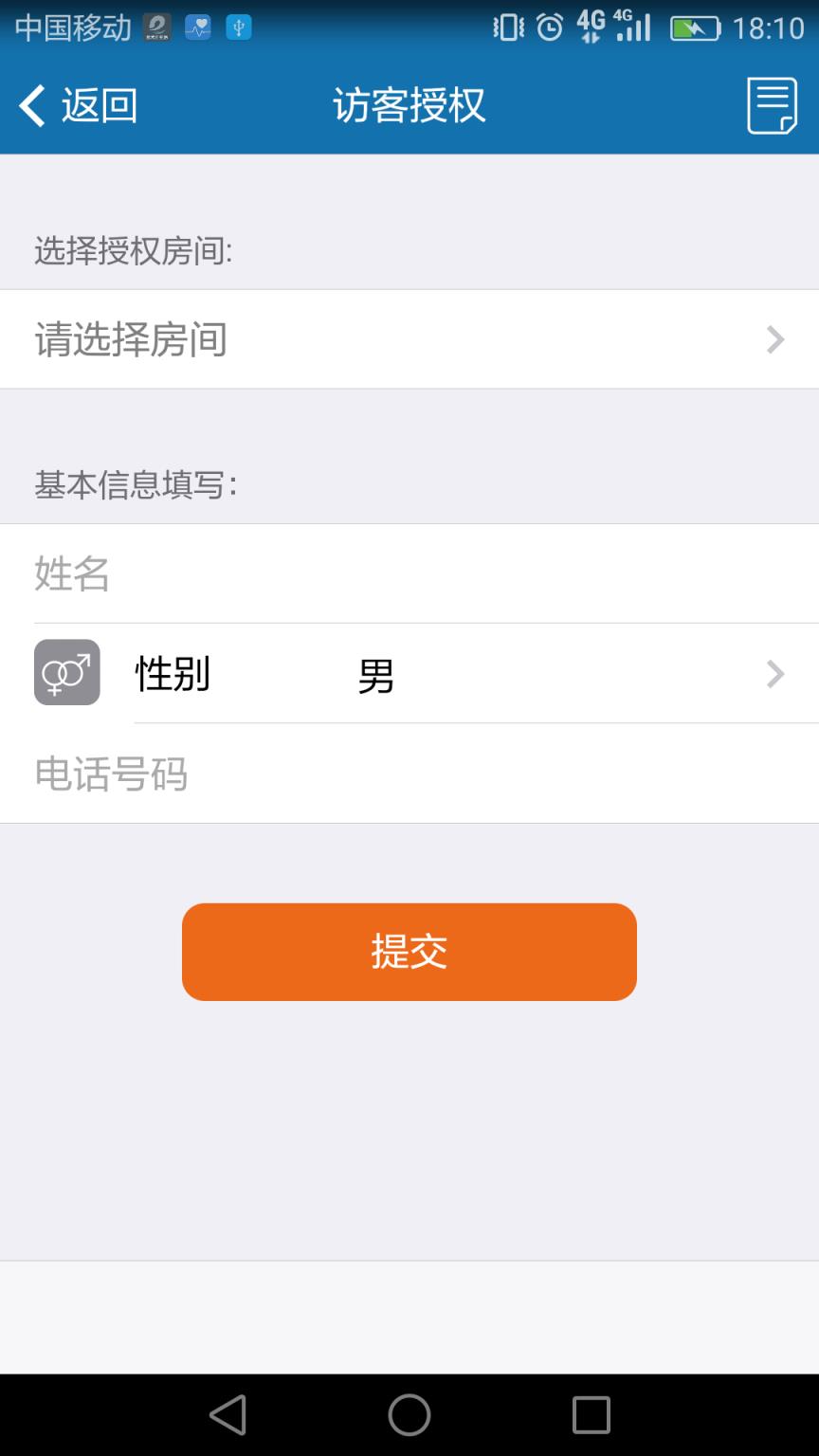Viewport: 819px width, 1456px height.
Task: Click the gender symbol icon
Action: (x=66, y=672)
